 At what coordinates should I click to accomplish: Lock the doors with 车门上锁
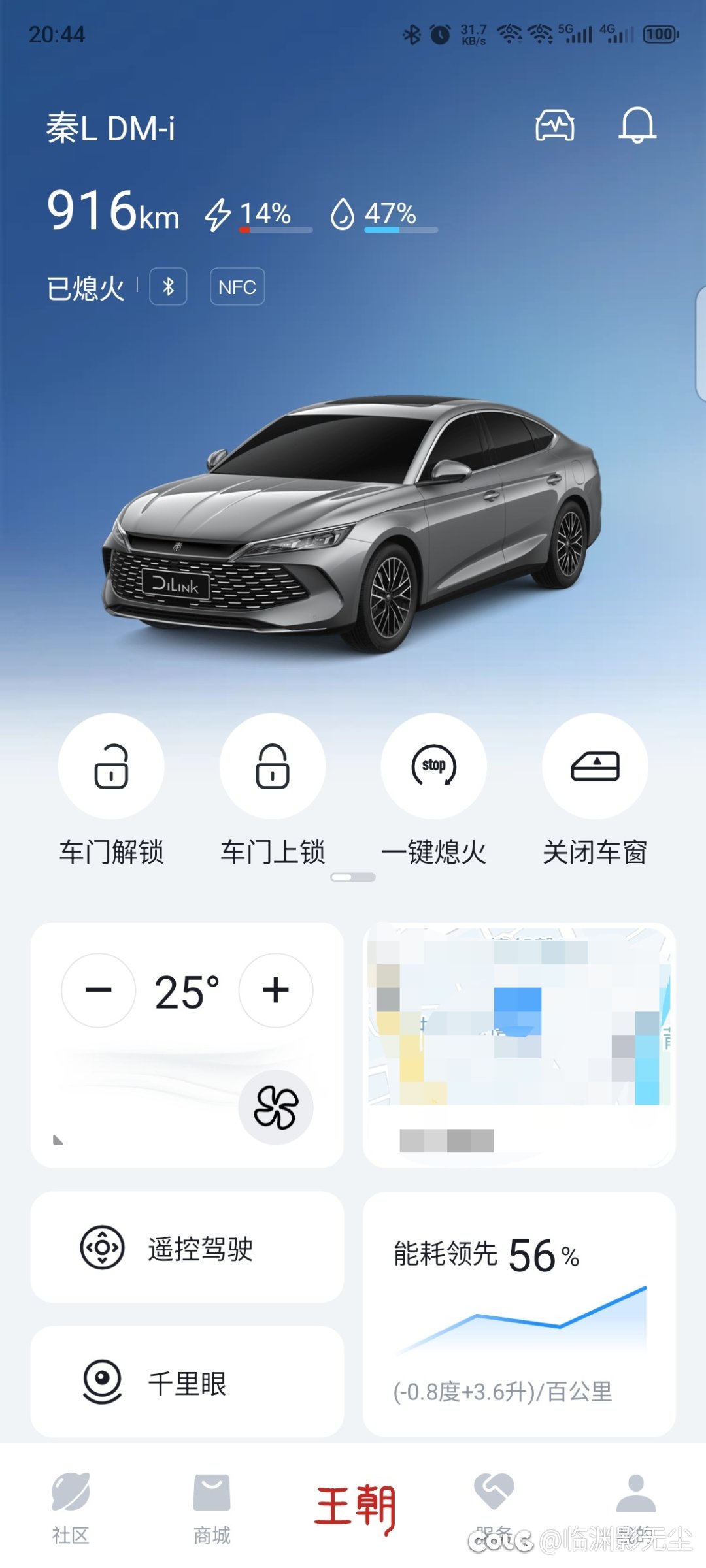[272, 766]
